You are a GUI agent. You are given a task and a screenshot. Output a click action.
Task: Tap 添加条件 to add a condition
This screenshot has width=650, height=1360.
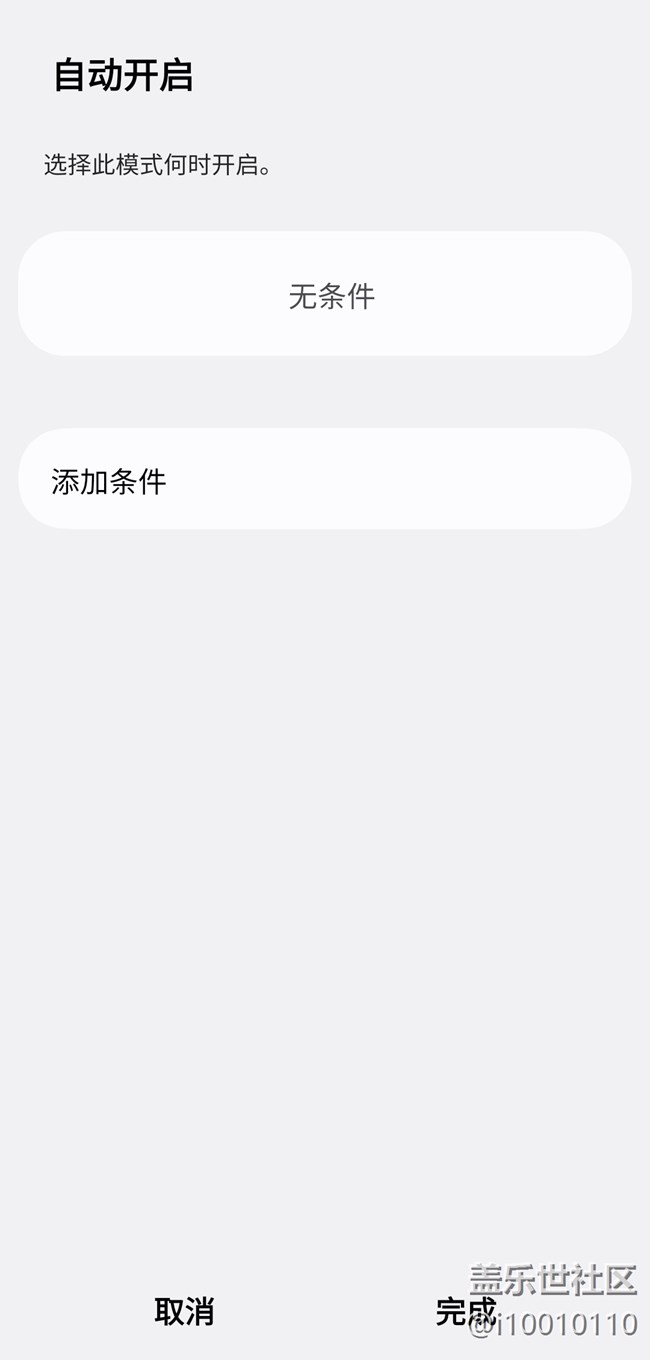[324, 480]
